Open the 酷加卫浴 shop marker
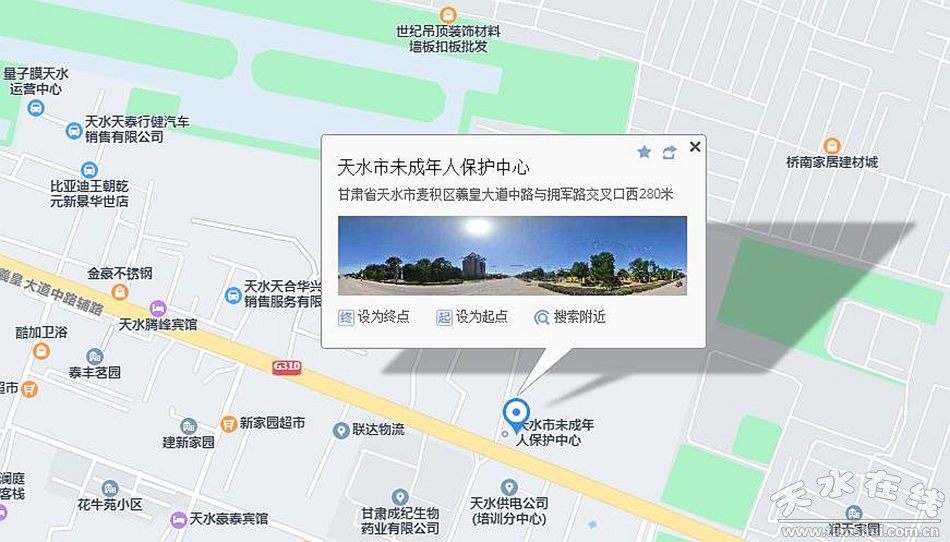The image size is (950, 542). tap(40, 351)
